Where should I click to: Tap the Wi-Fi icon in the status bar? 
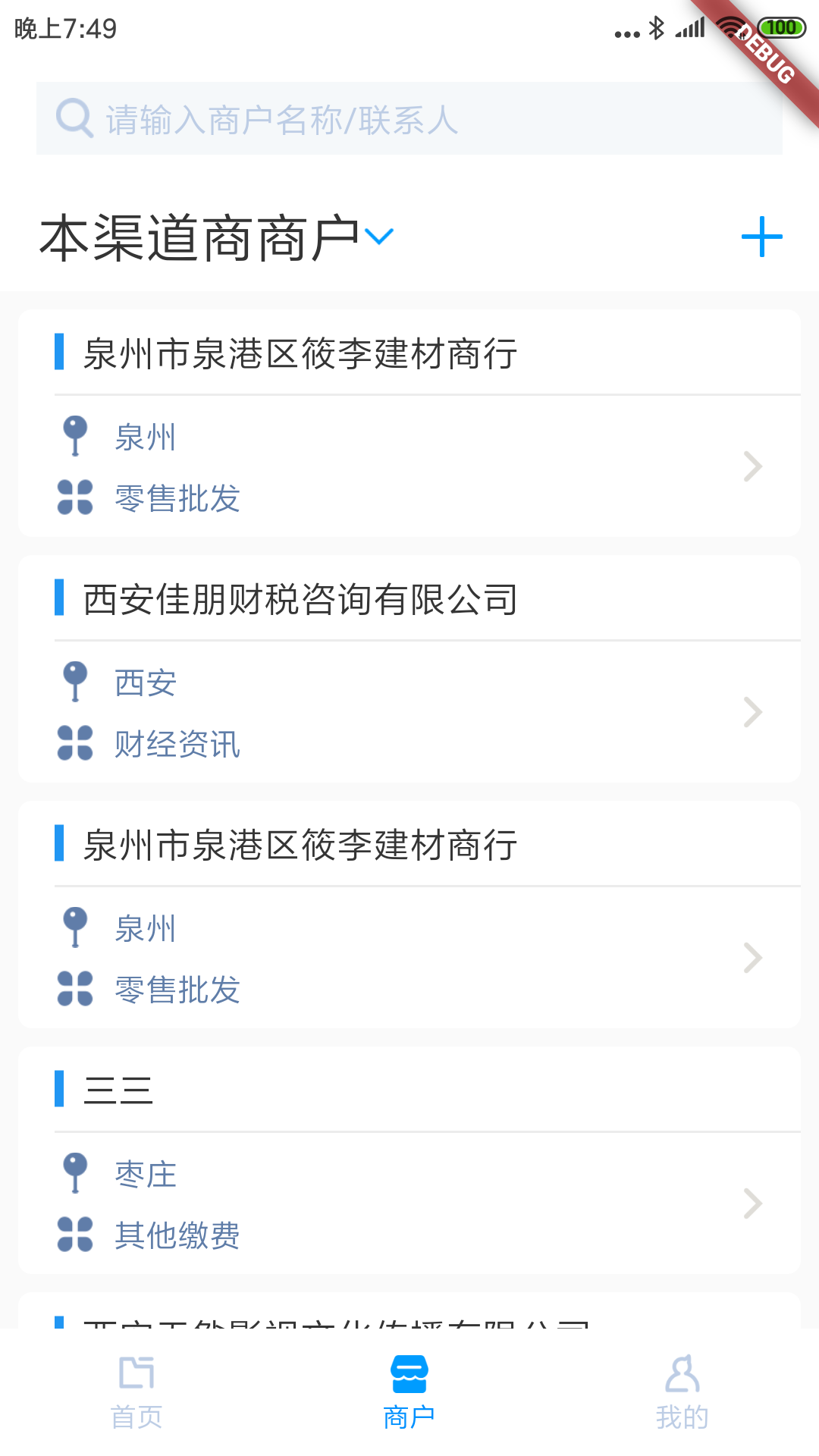click(x=730, y=27)
